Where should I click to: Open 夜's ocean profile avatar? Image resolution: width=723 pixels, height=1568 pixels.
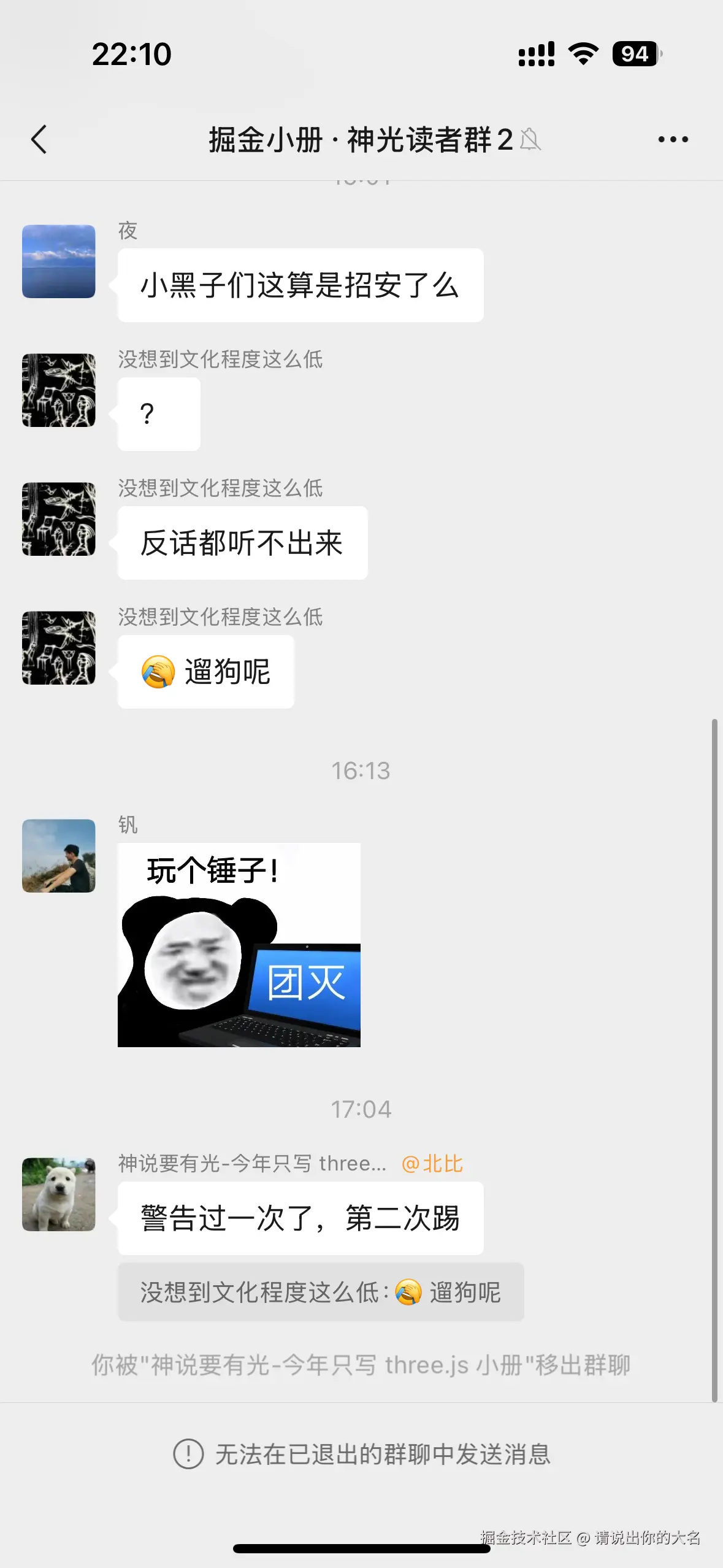58,260
